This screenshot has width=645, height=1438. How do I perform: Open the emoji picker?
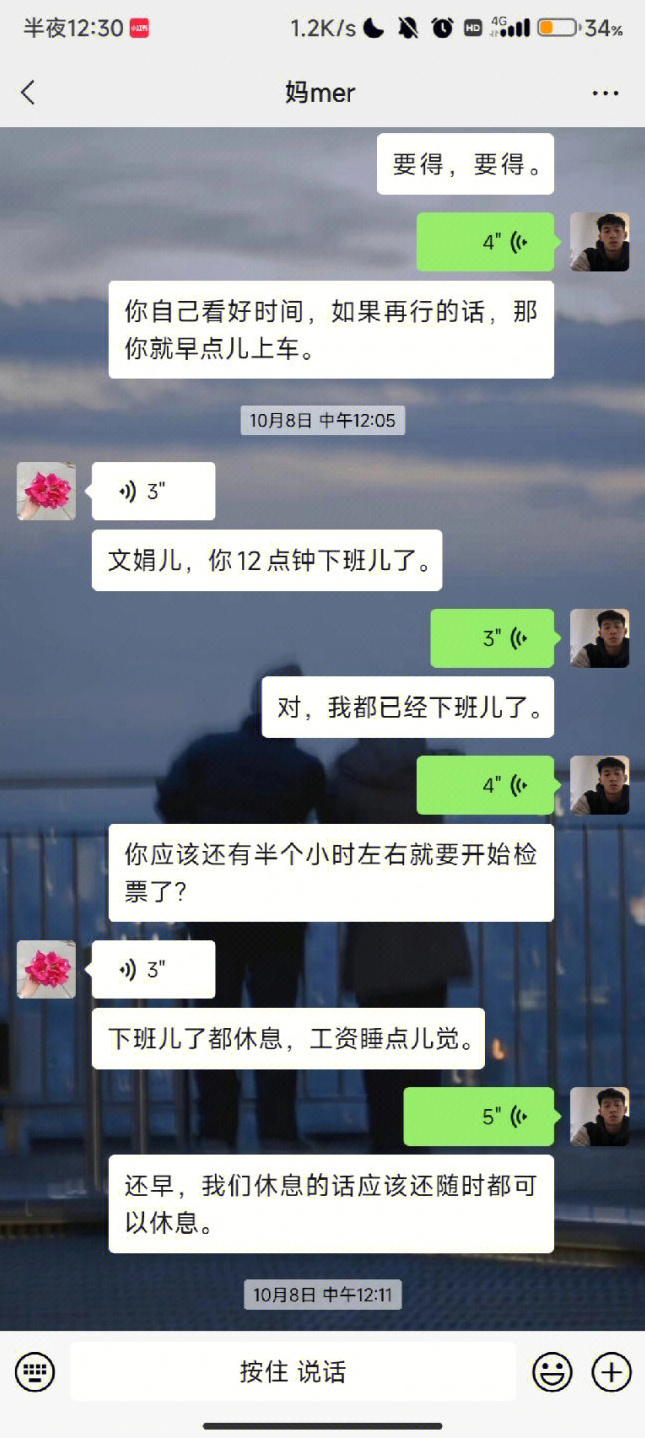click(551, 1371)
